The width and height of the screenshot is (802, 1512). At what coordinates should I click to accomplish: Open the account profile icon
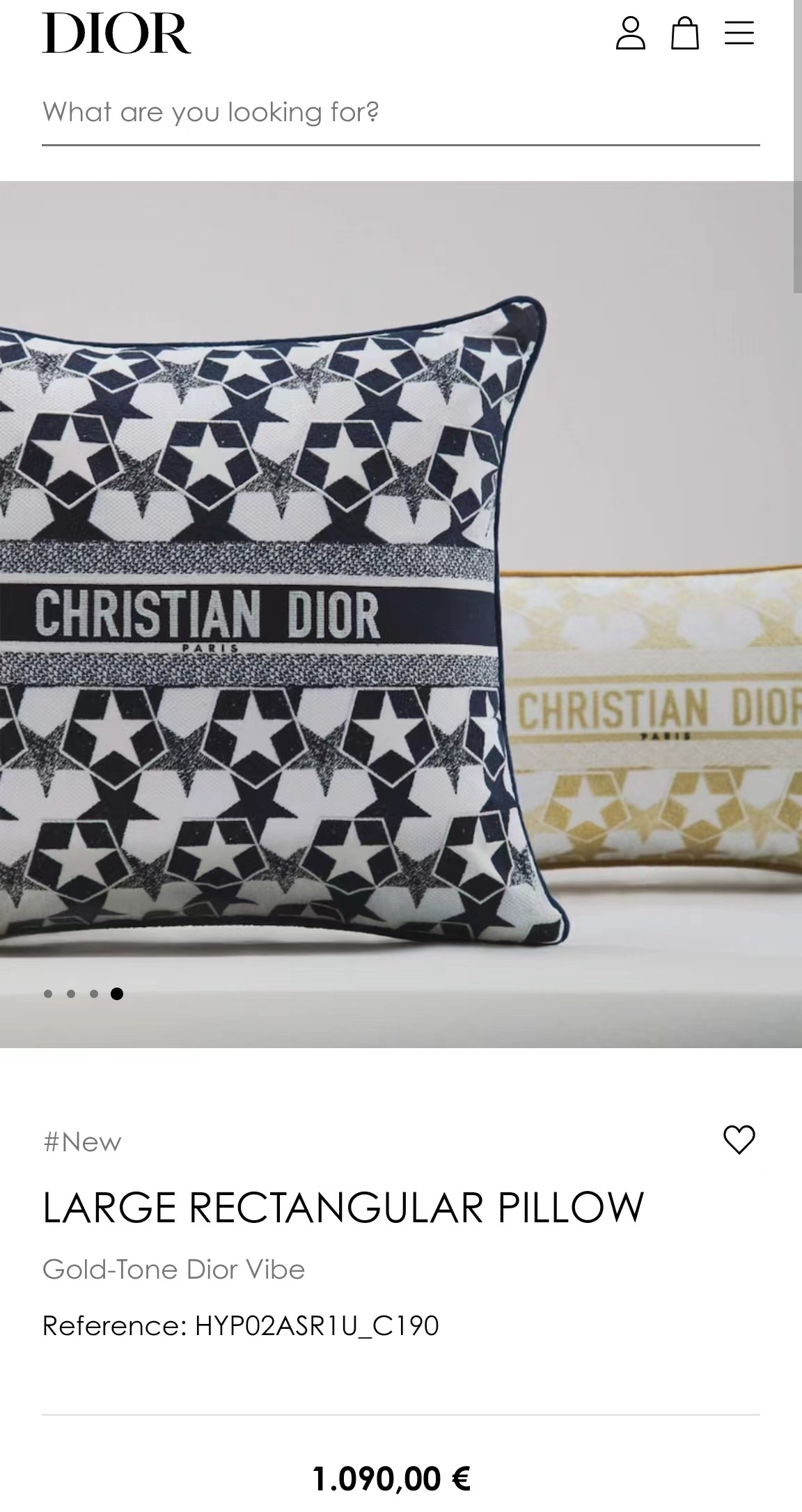point(630,33)
